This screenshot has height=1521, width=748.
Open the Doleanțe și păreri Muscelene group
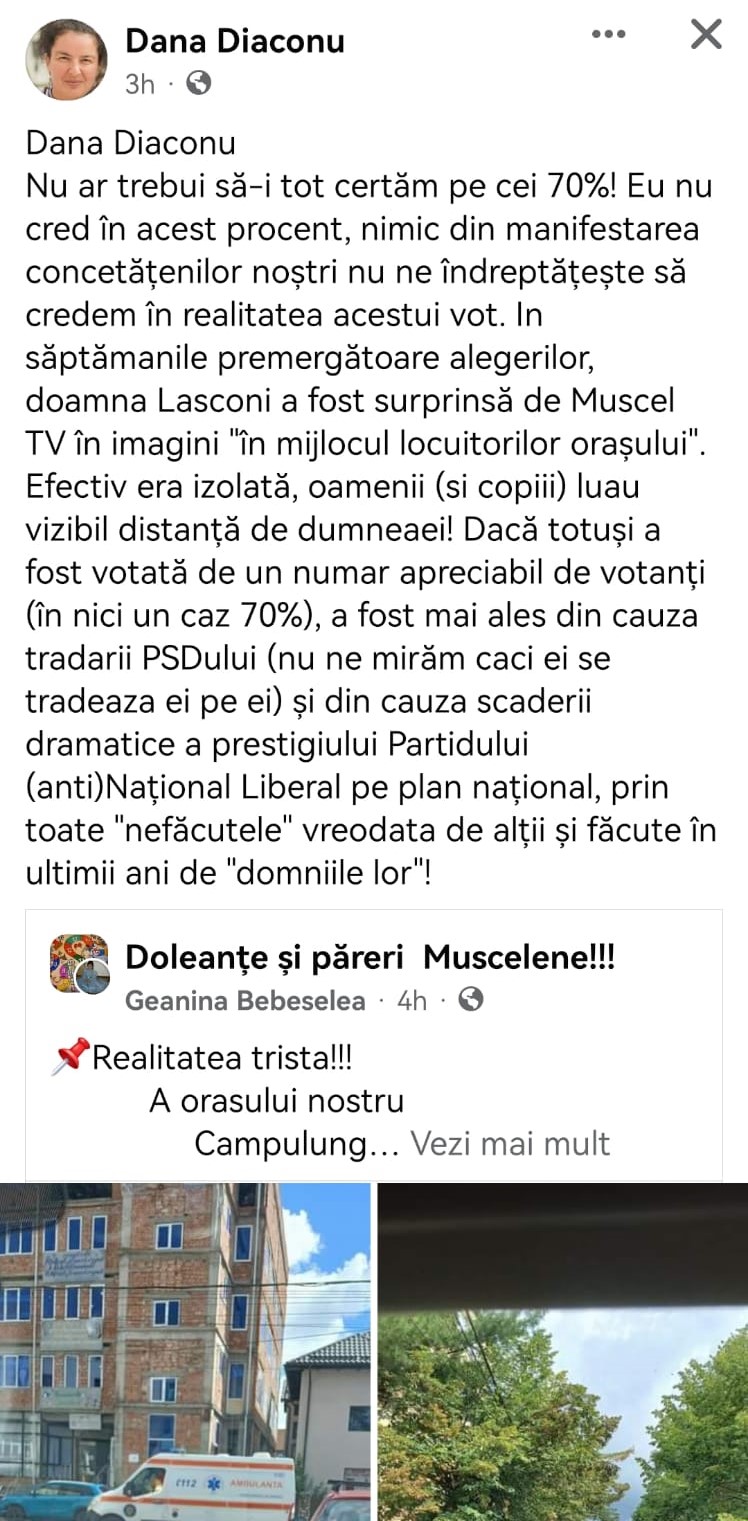(369, 957)
